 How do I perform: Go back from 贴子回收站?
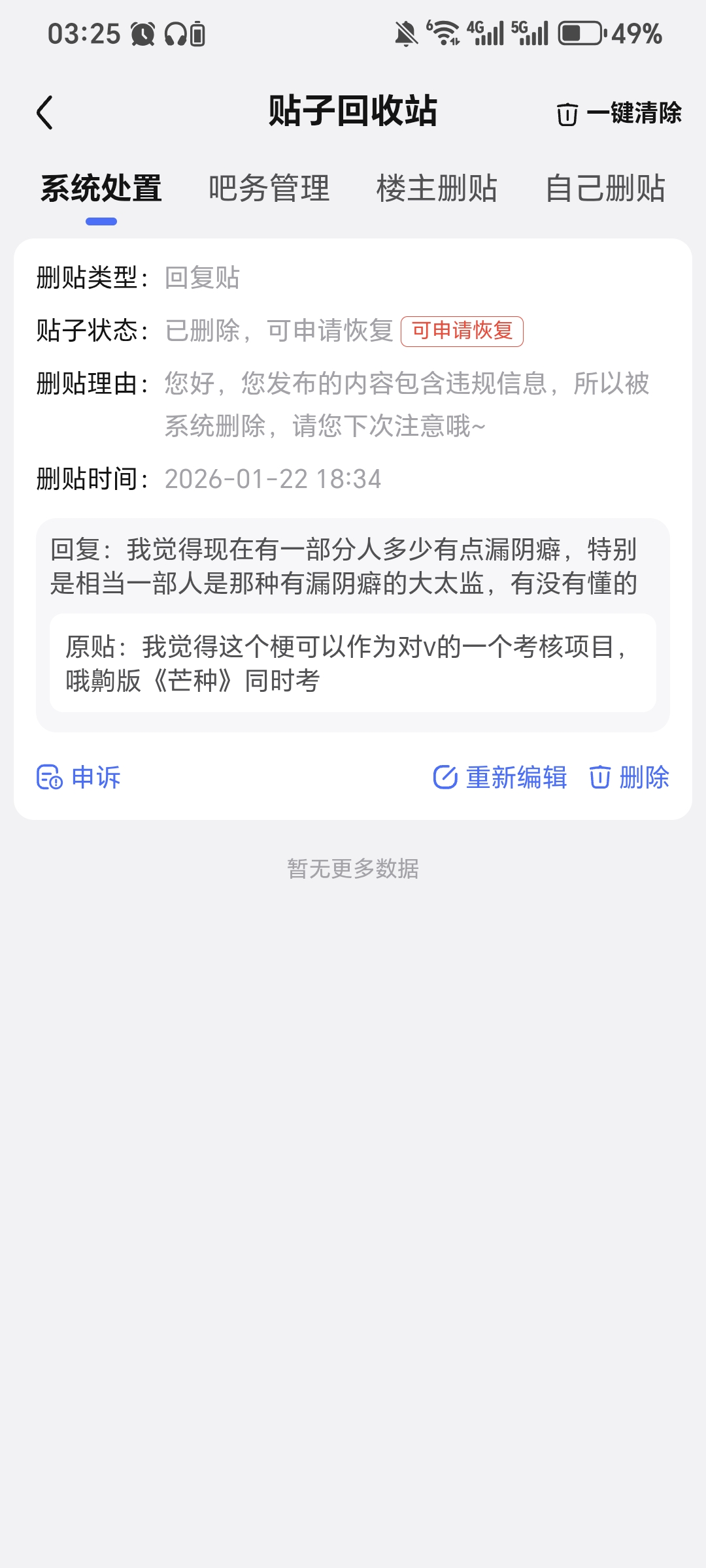(44, 112)
